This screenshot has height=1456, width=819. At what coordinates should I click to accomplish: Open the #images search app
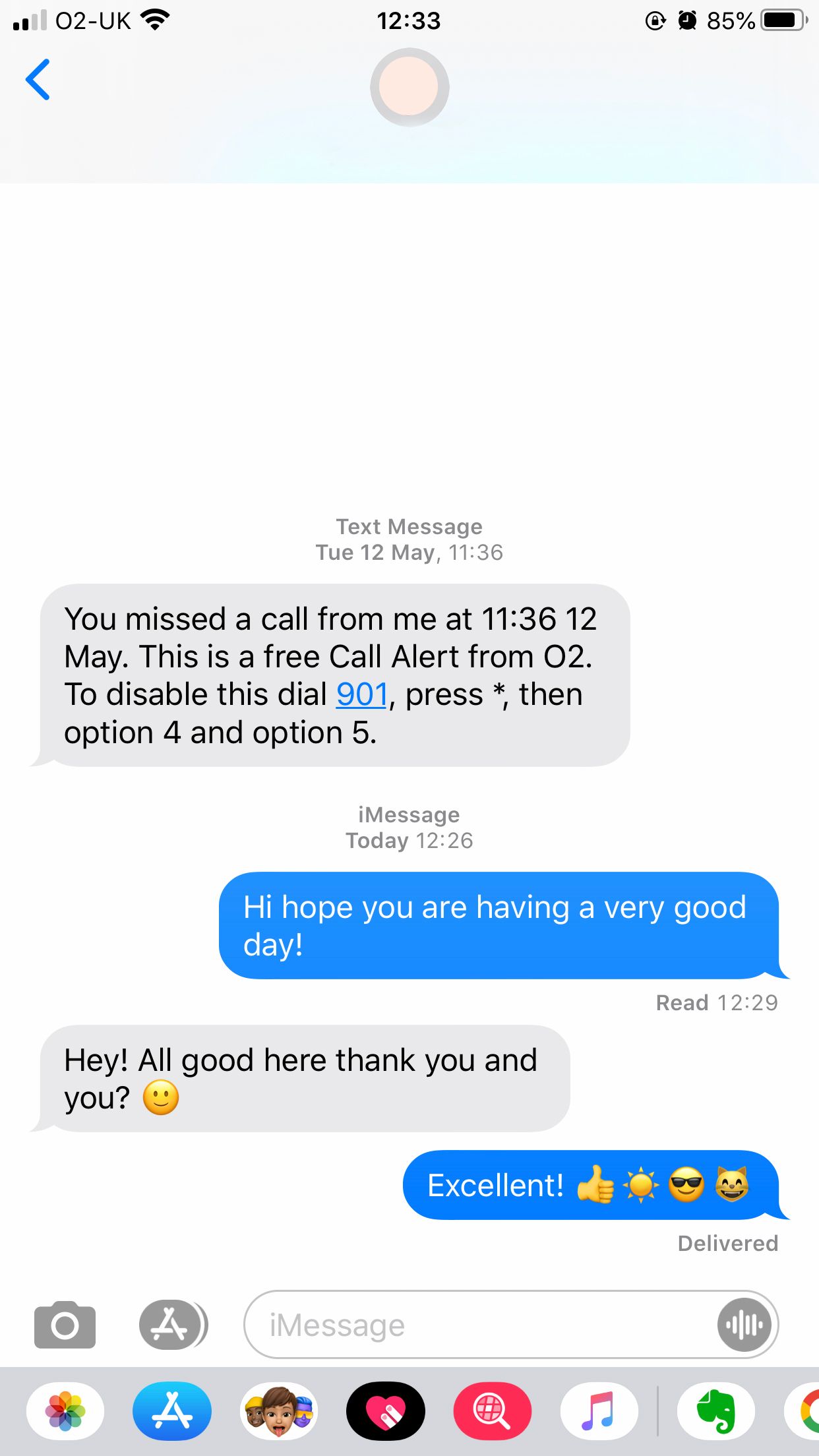[492, 1411]
